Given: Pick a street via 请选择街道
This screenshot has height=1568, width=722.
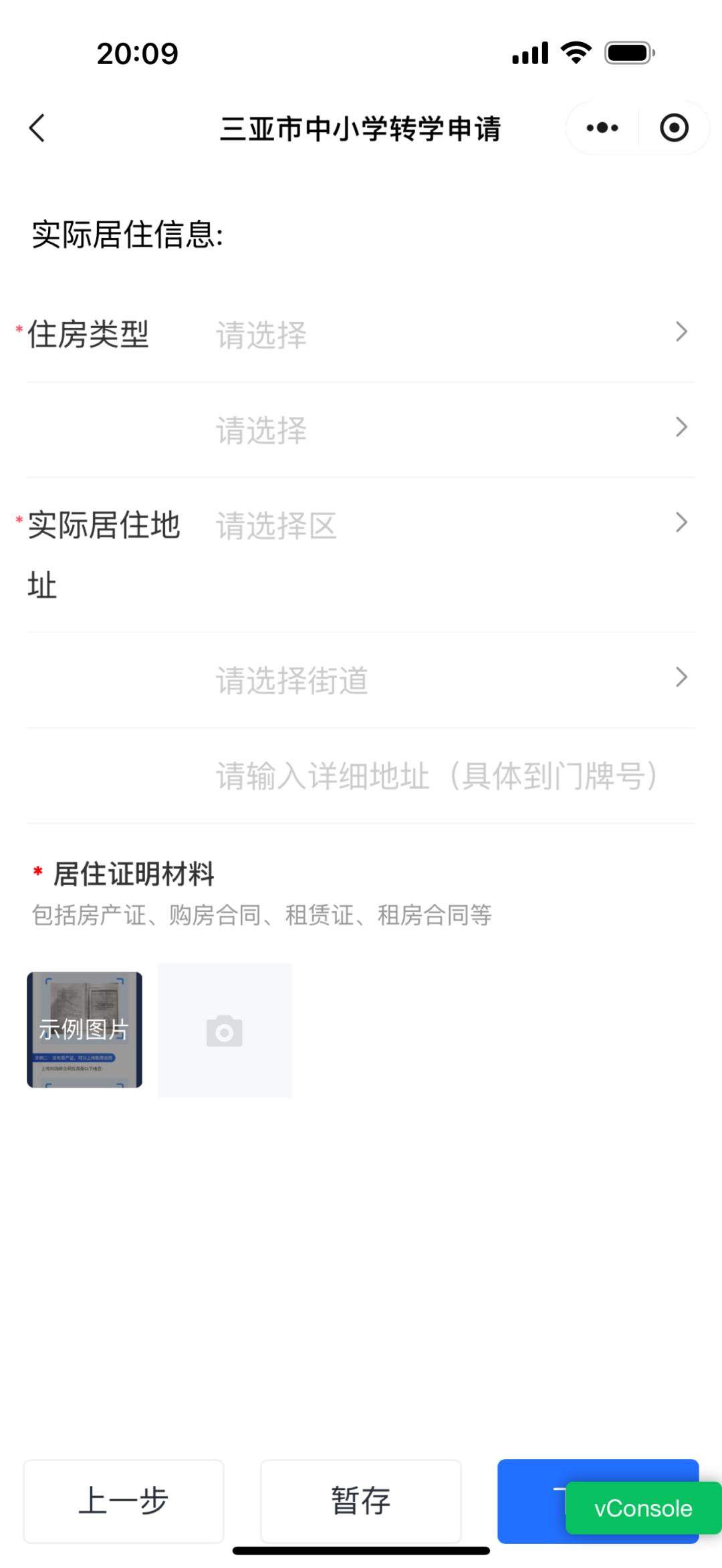Looking at the screenshot, I should point(448,680).
